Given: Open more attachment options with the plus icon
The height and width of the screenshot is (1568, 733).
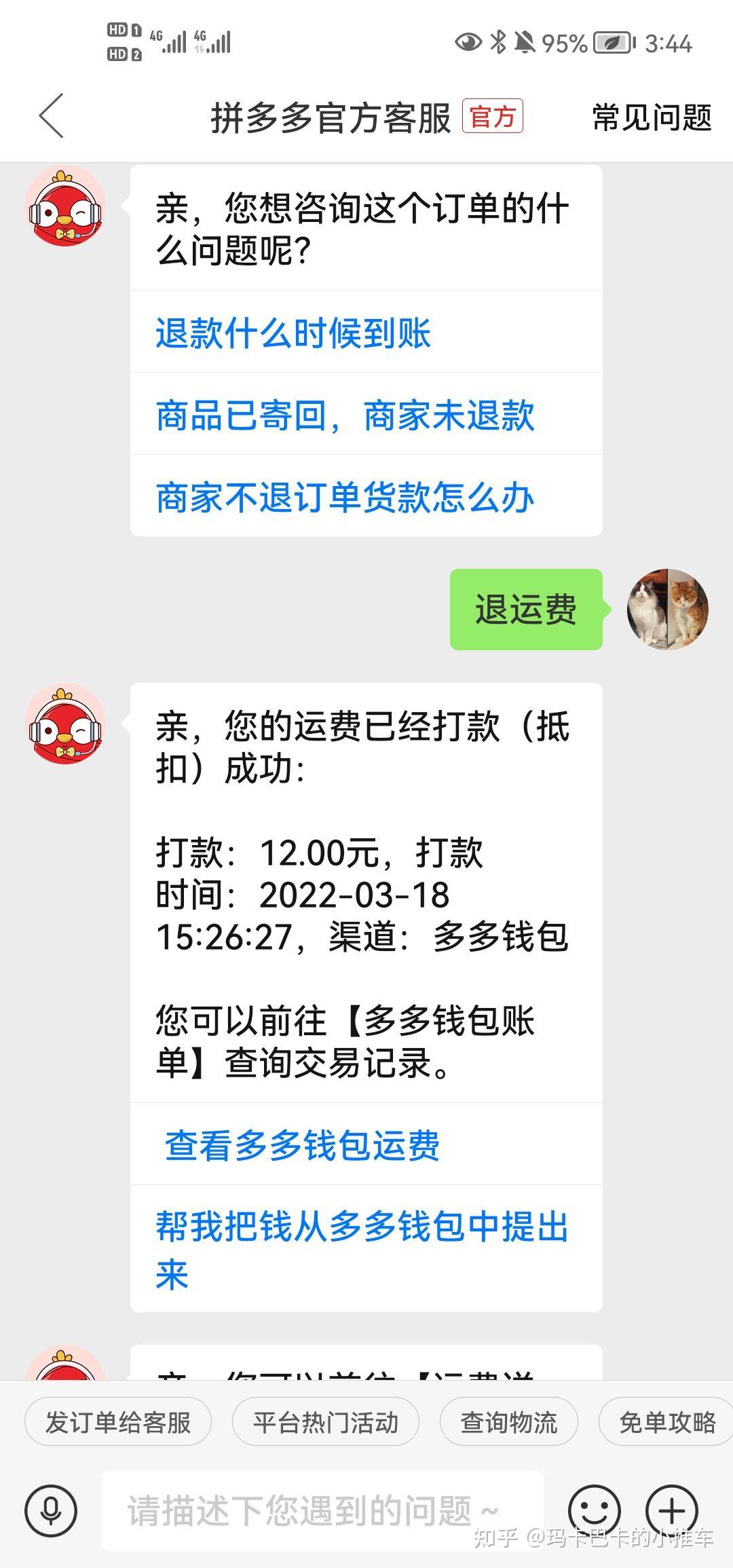Looking at the screenshot, I should point(672,1511).
